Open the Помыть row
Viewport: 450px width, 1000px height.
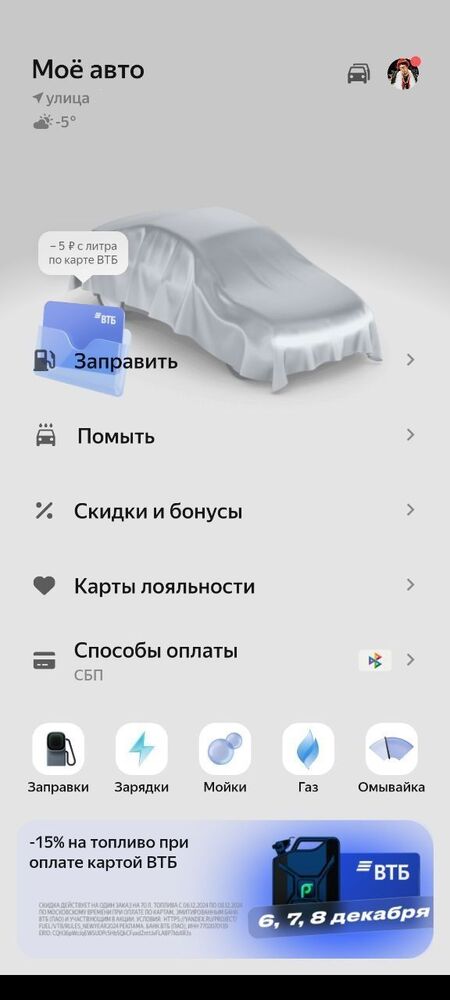pos(225,436)
